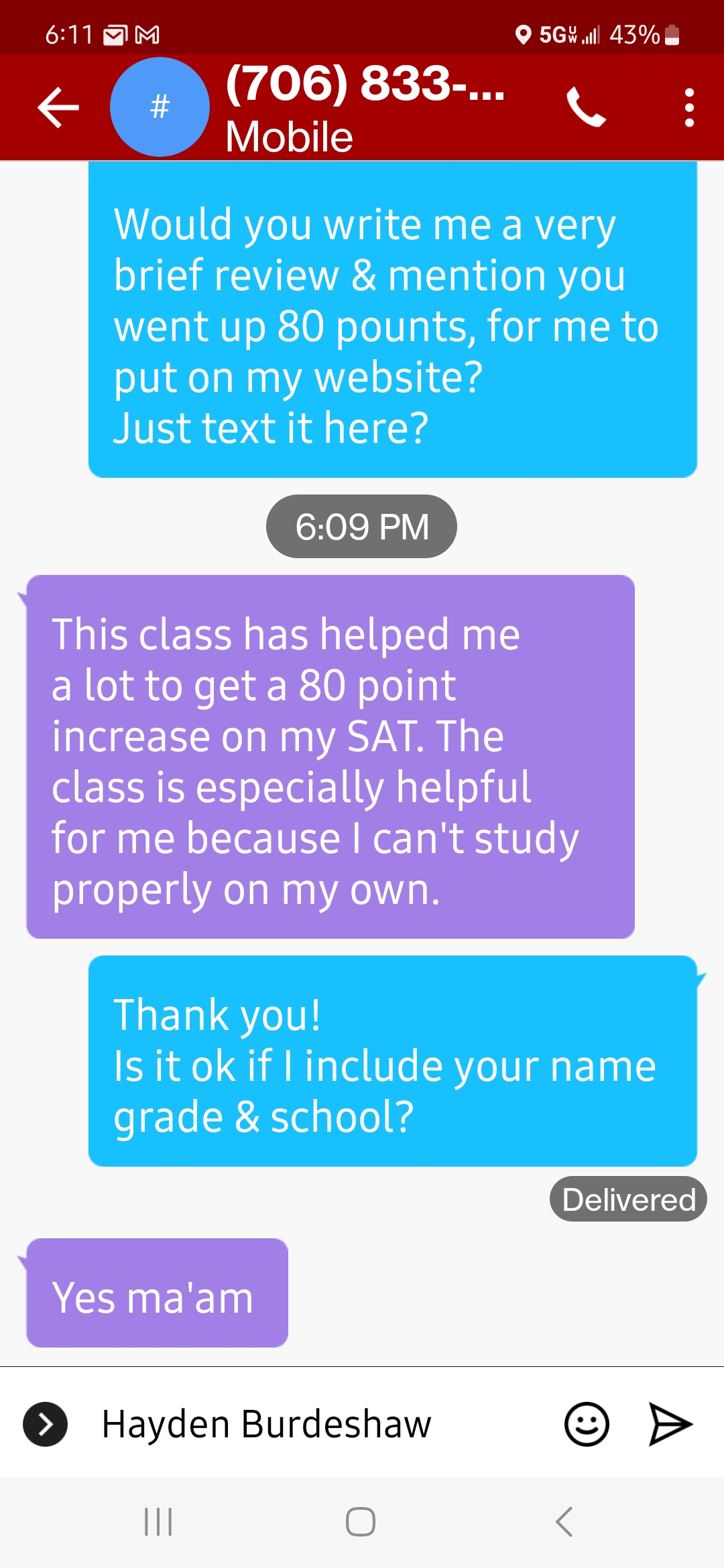This screenshot has width=724, height=1568.
Task: Tap the back arrow in the header
Action: [56, 106]
